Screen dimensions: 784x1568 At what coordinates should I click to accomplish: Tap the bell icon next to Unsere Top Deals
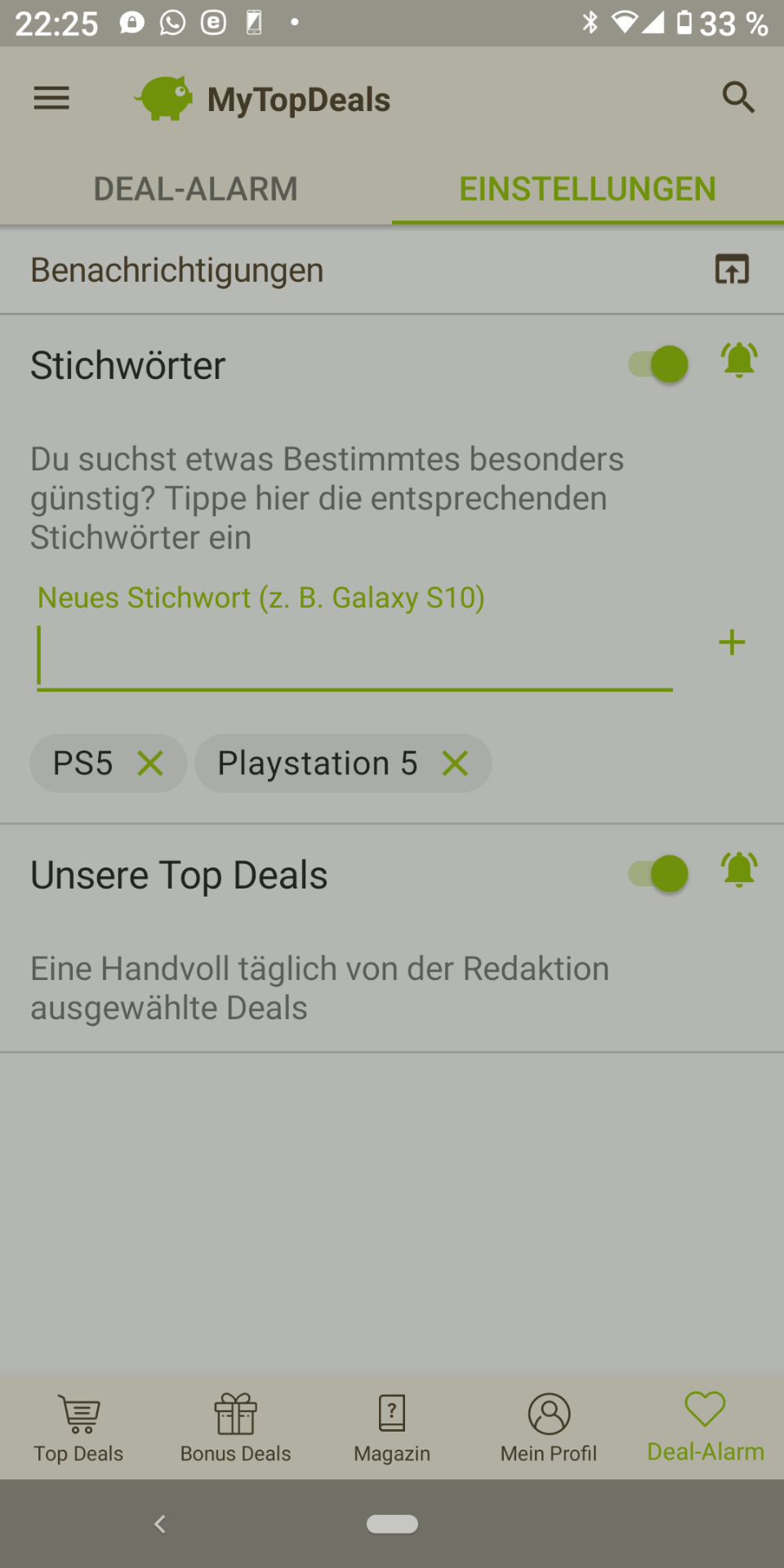739,870
